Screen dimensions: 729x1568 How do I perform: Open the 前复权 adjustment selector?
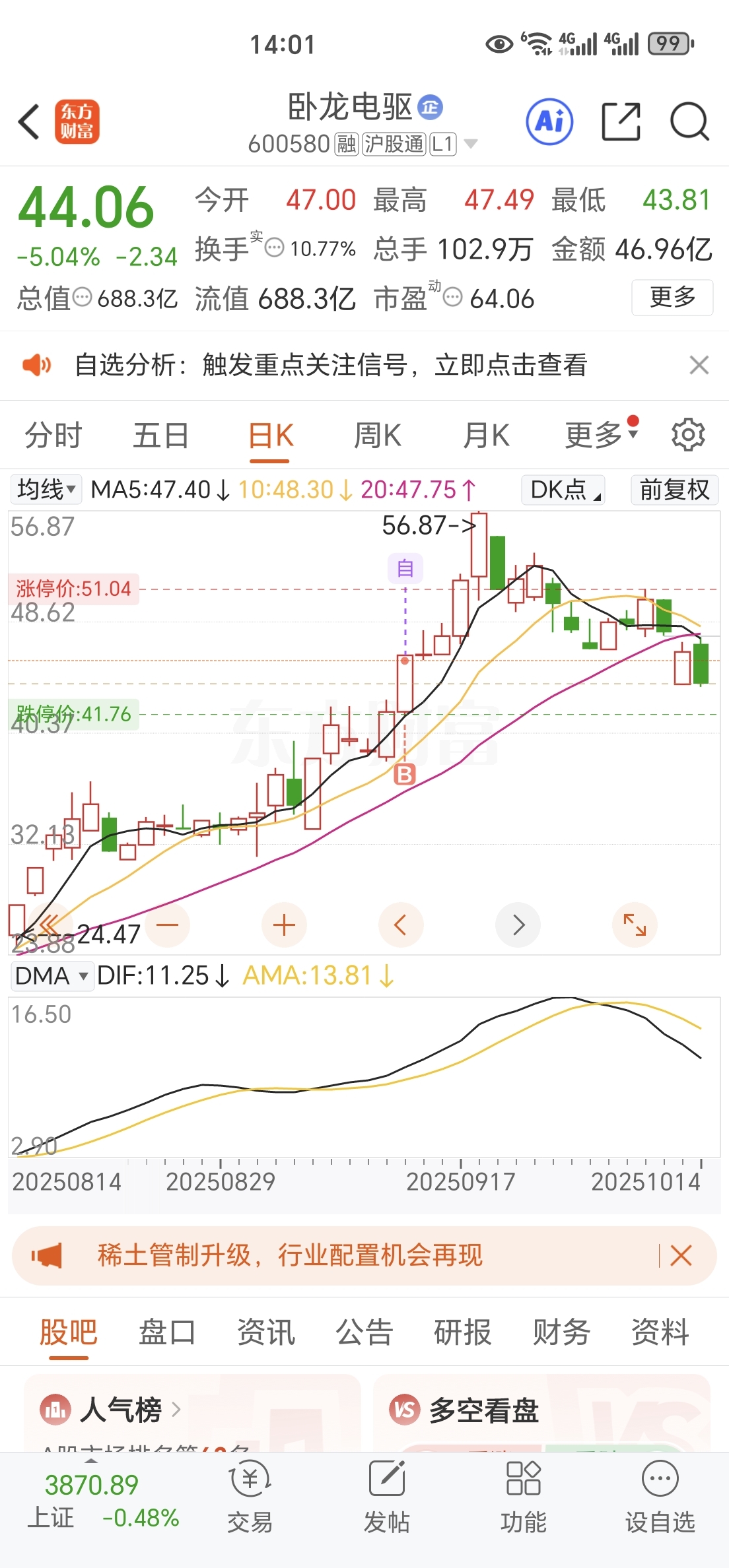674,490
